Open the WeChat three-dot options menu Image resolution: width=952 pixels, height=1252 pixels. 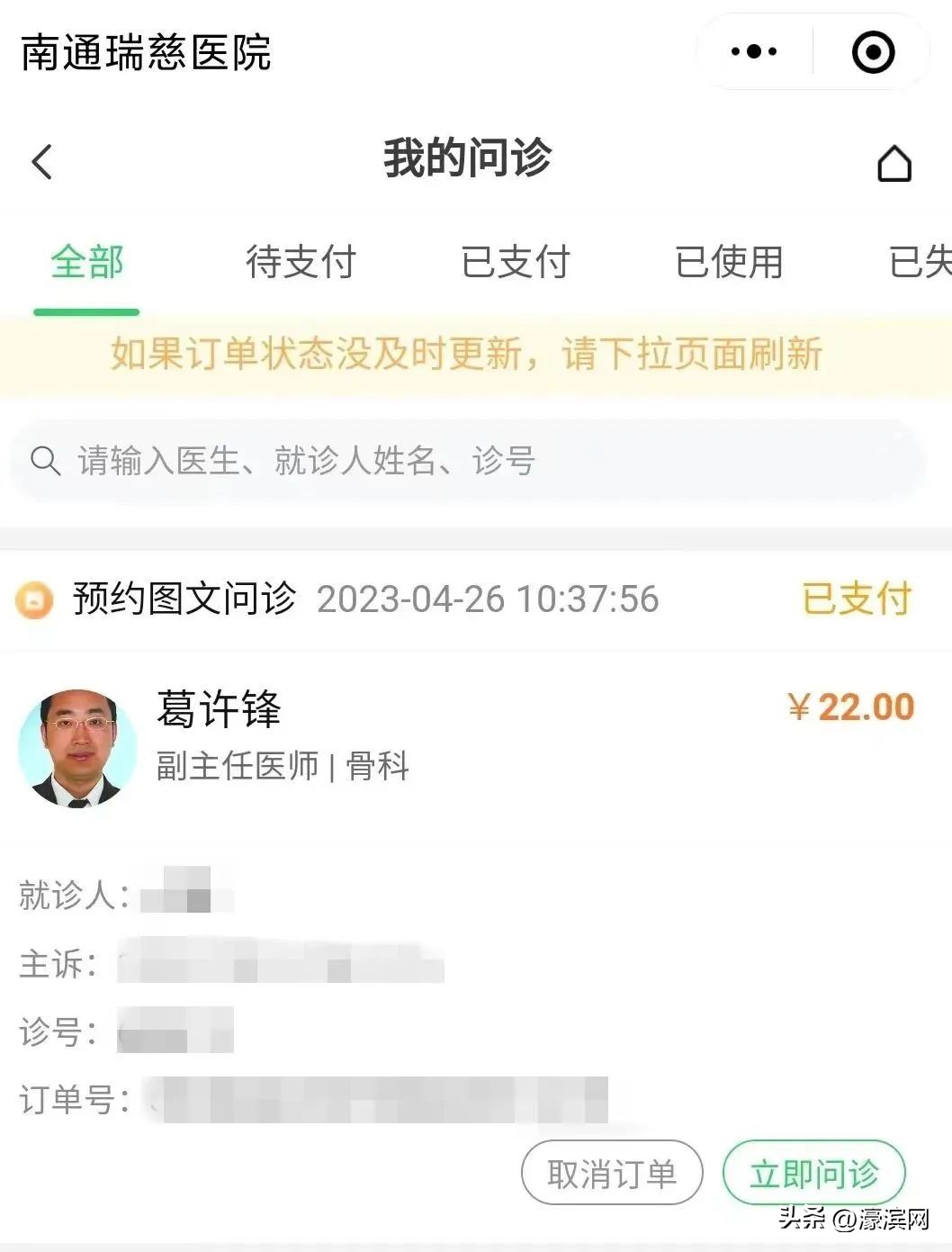point(753,51)
